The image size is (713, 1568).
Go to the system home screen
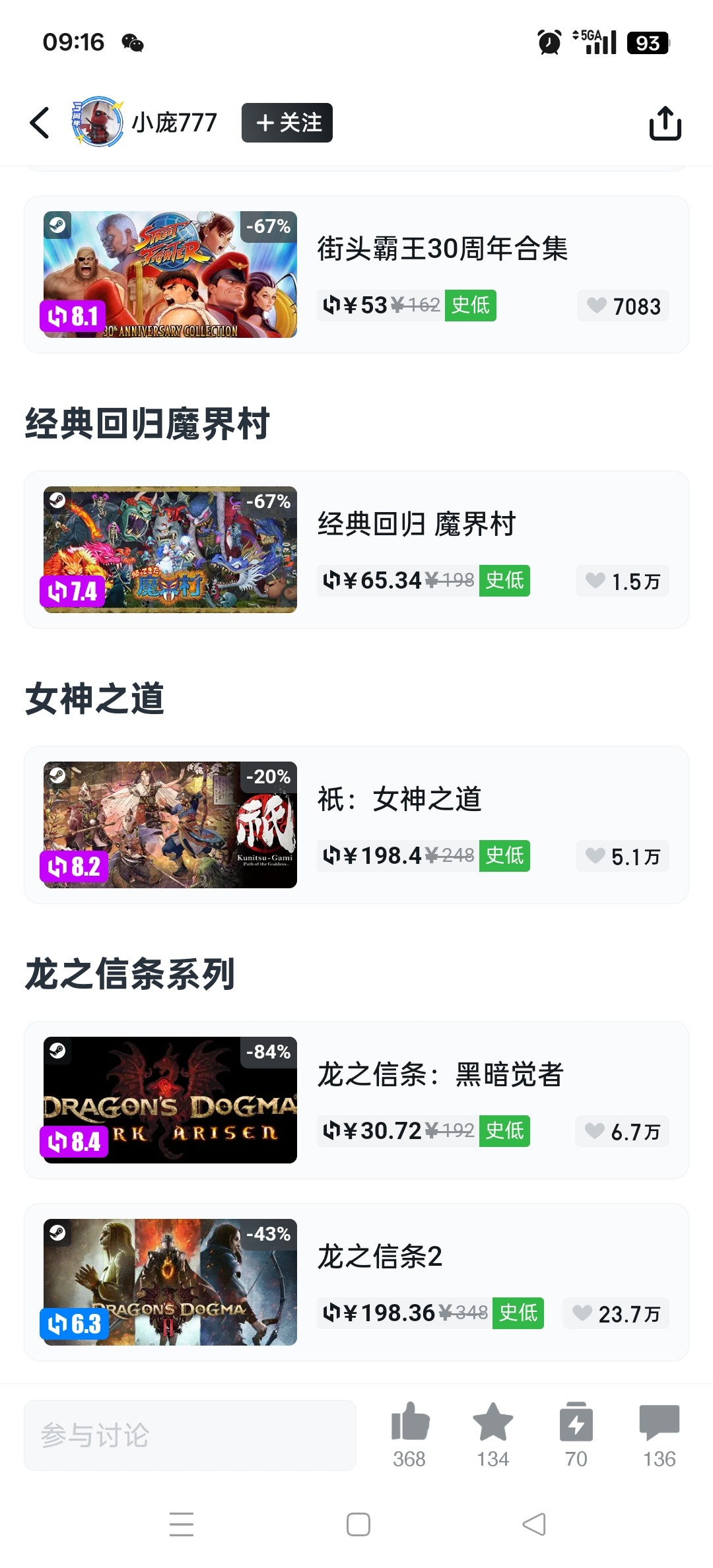pos(358,1524)
